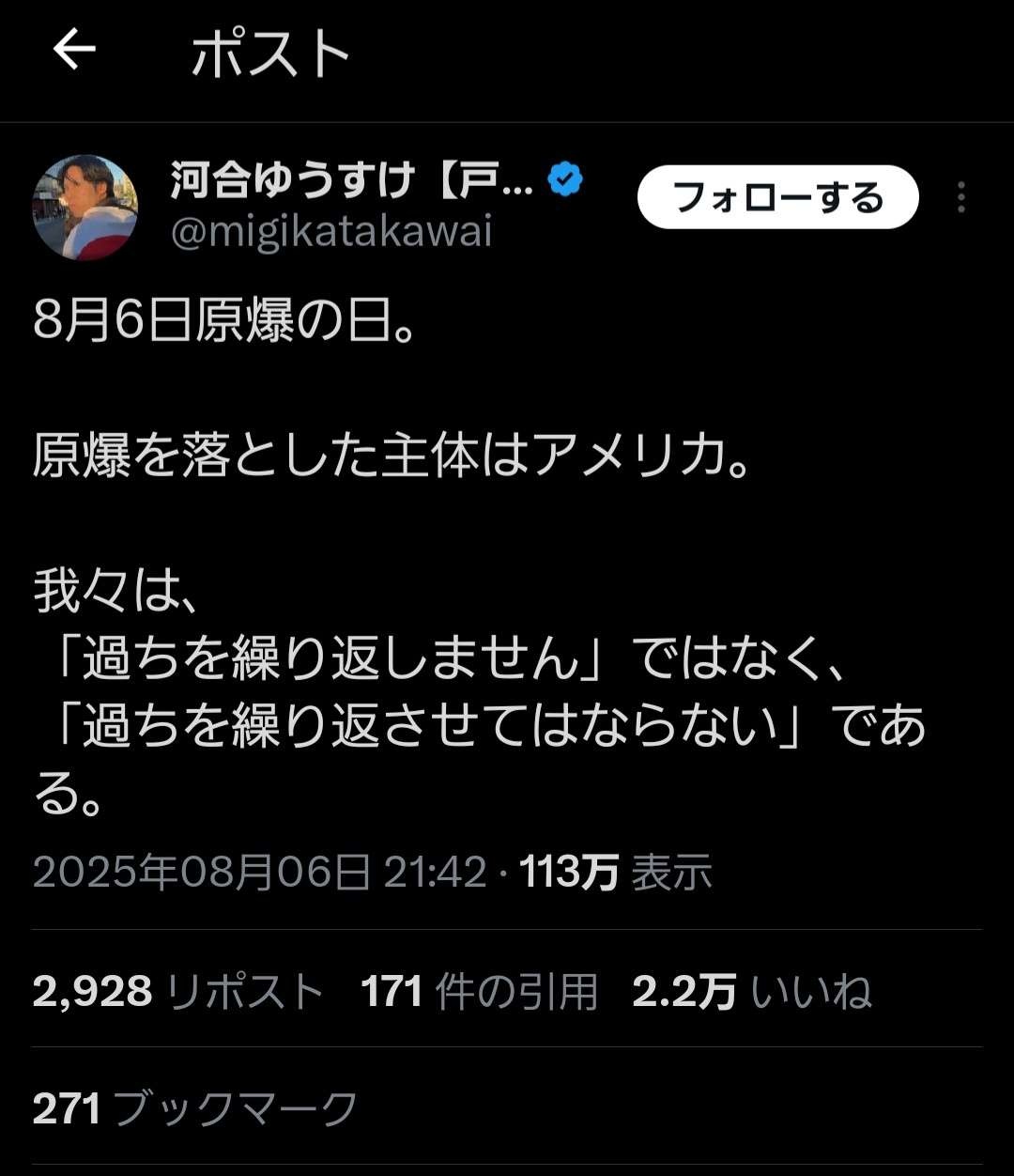Image resolution: width=1014 pixels, height=1176 pixels.
Task: View the 171 件の引用 quotes
Action: pyautogui.click(x=479, y=991)
